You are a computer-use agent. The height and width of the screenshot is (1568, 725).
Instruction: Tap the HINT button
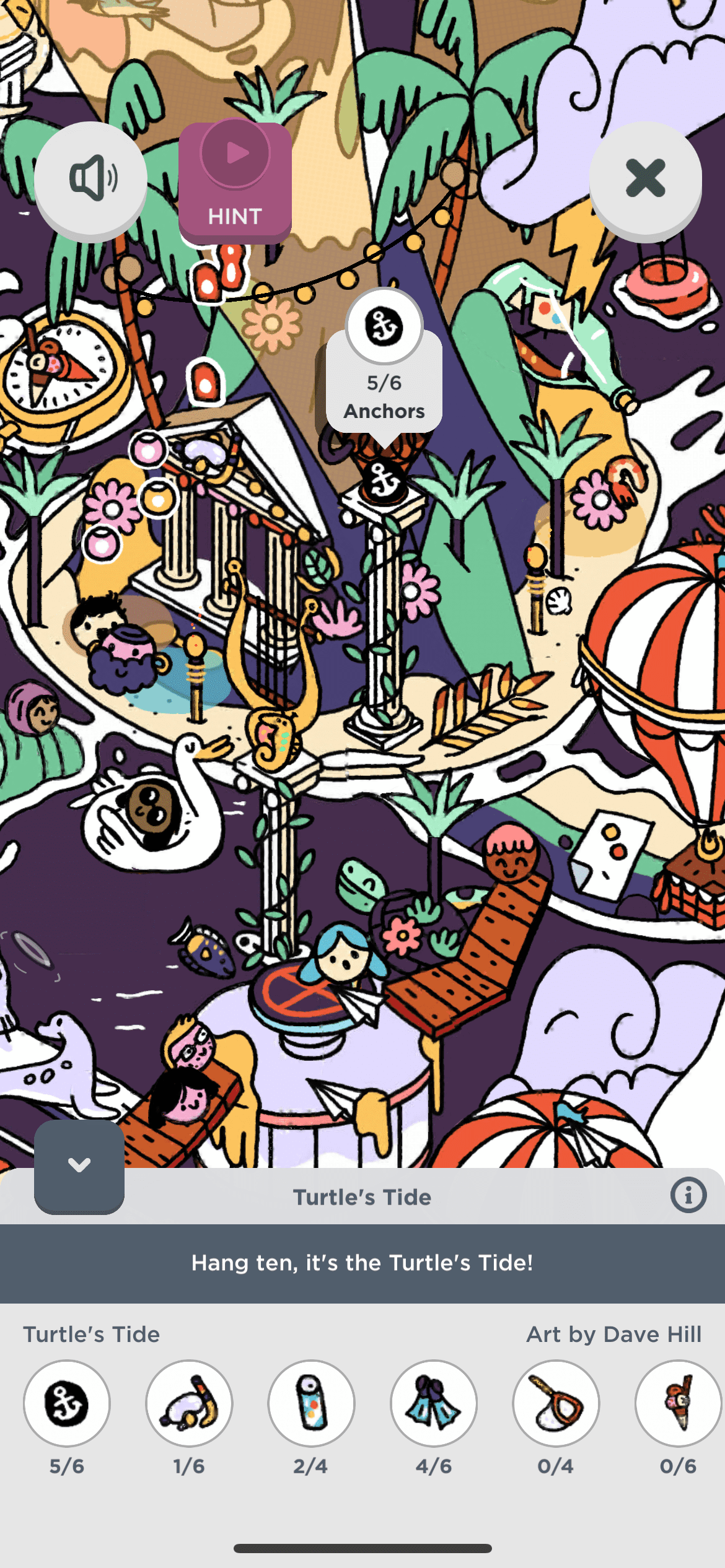tap(235, 182)
